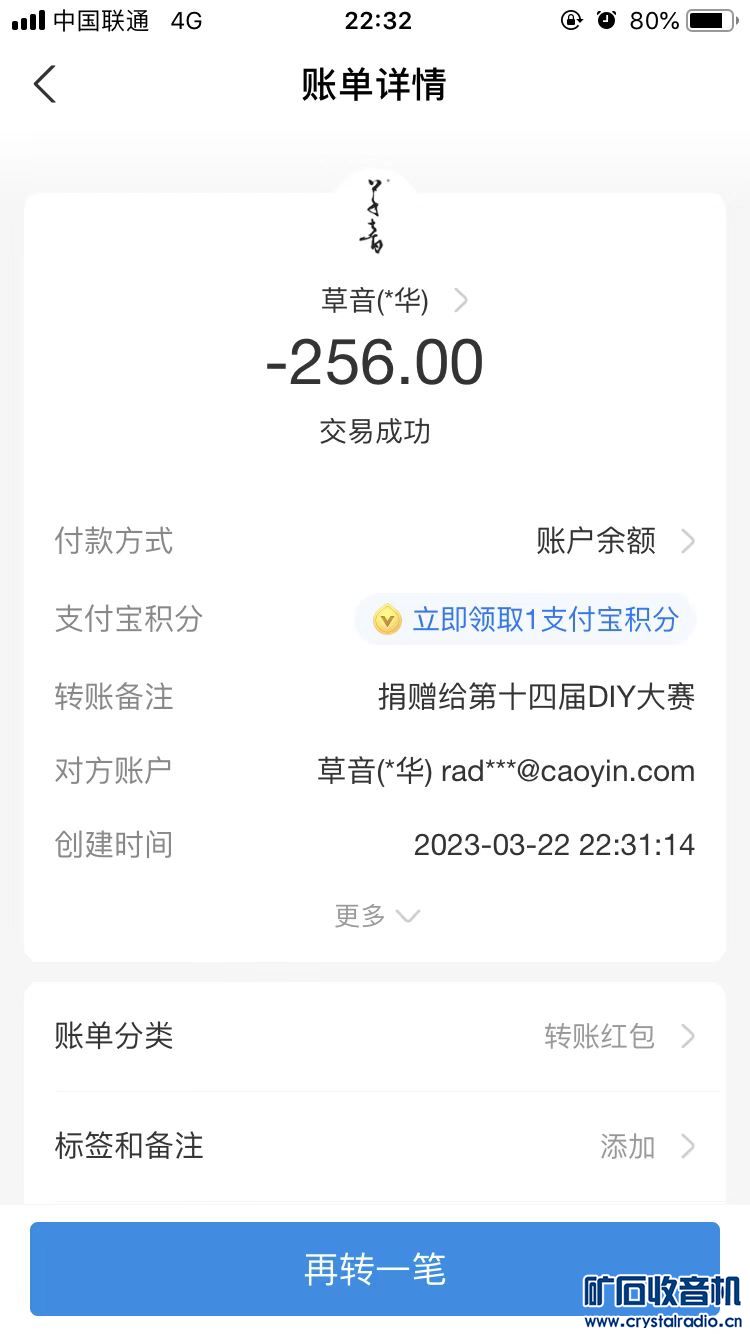The height and width of the screenshot is (1334, 750).
Task: Open payee 草音(*华) profile
Action: click(x=392, y=300)
